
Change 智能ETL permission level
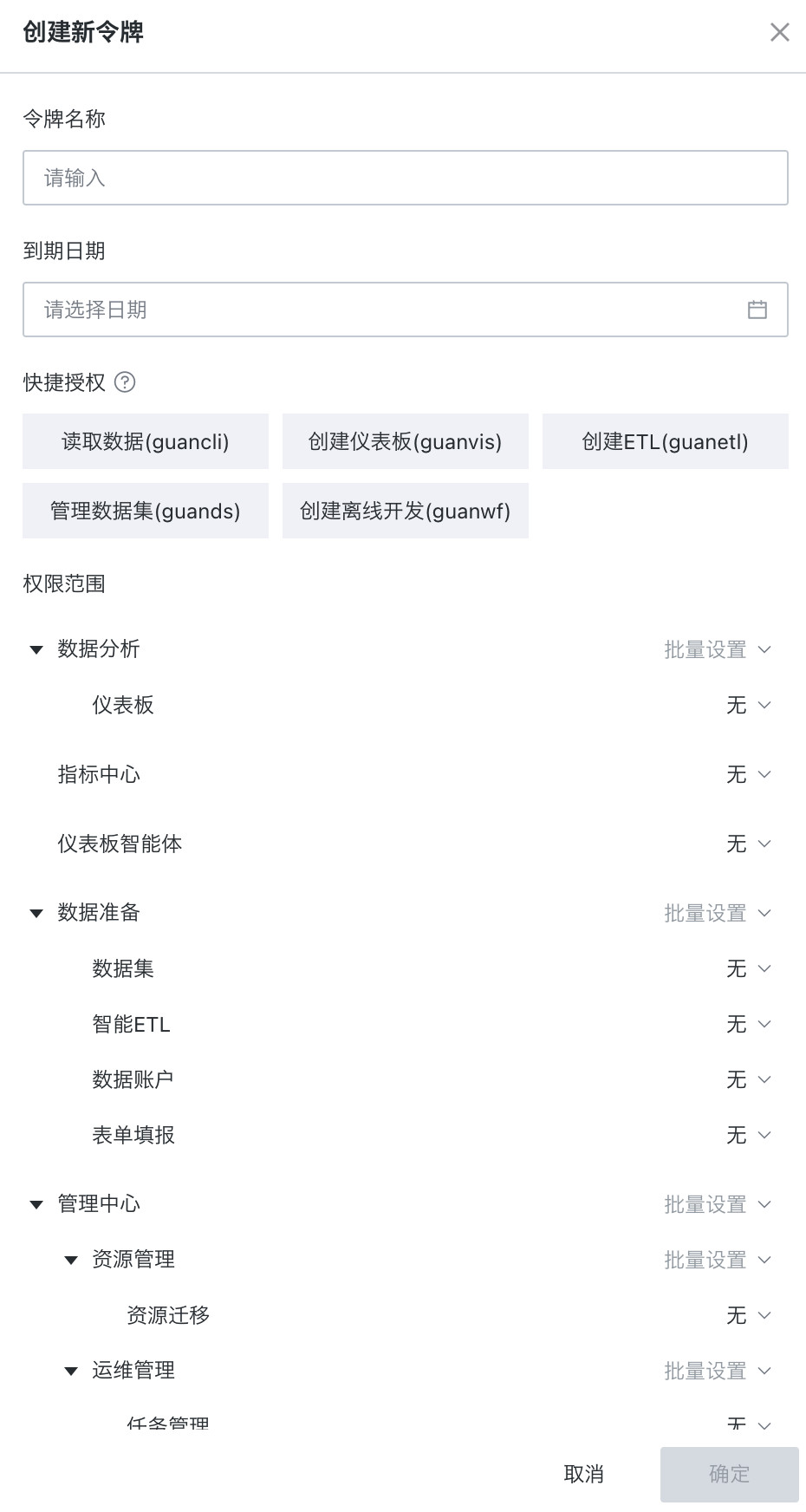tap(749, 1024)
